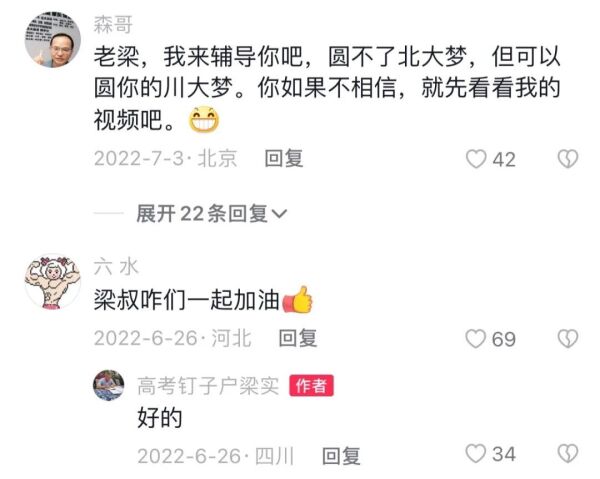Dislike the author's 好的 reply
Screen dimensions: 600x479
coord(567,454)
